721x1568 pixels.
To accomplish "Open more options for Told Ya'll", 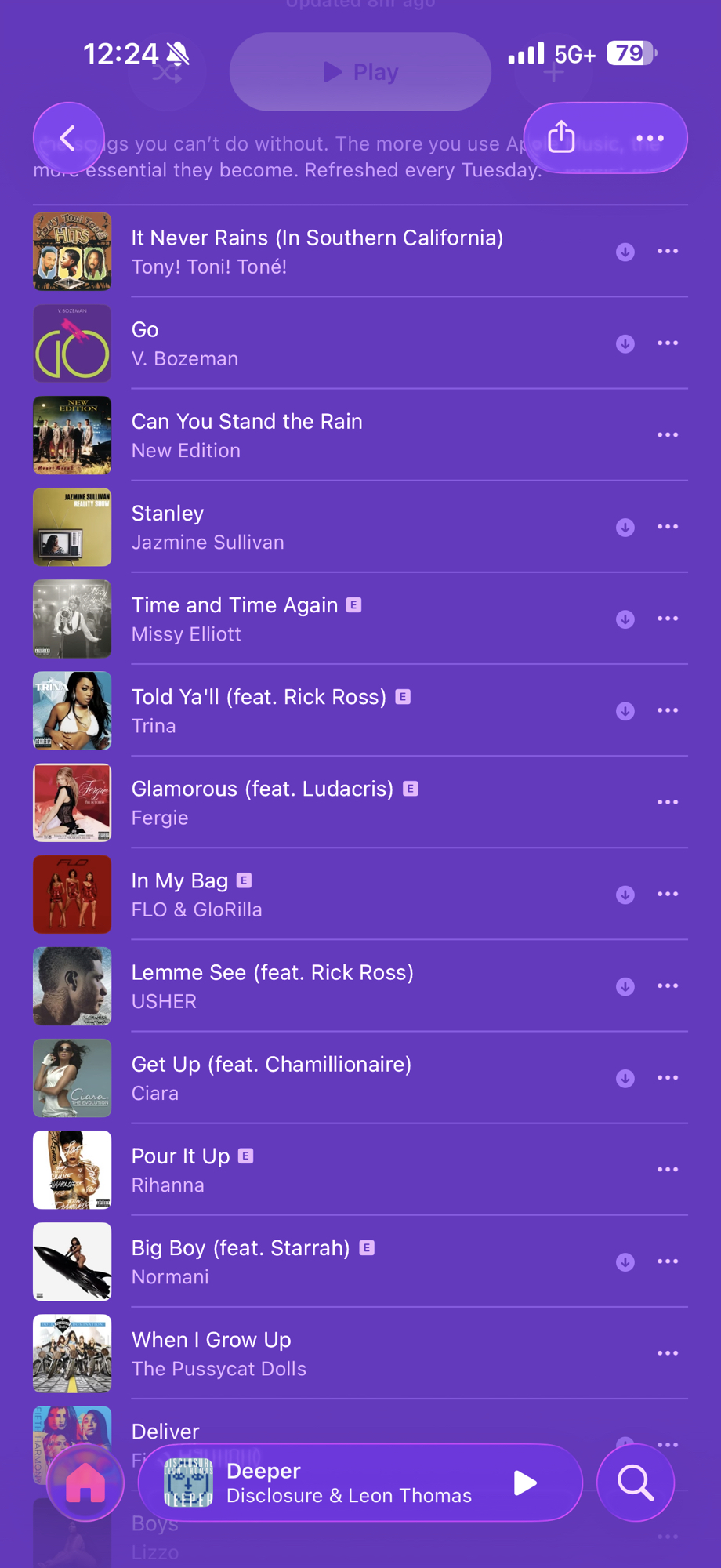I will pos(668,710).
